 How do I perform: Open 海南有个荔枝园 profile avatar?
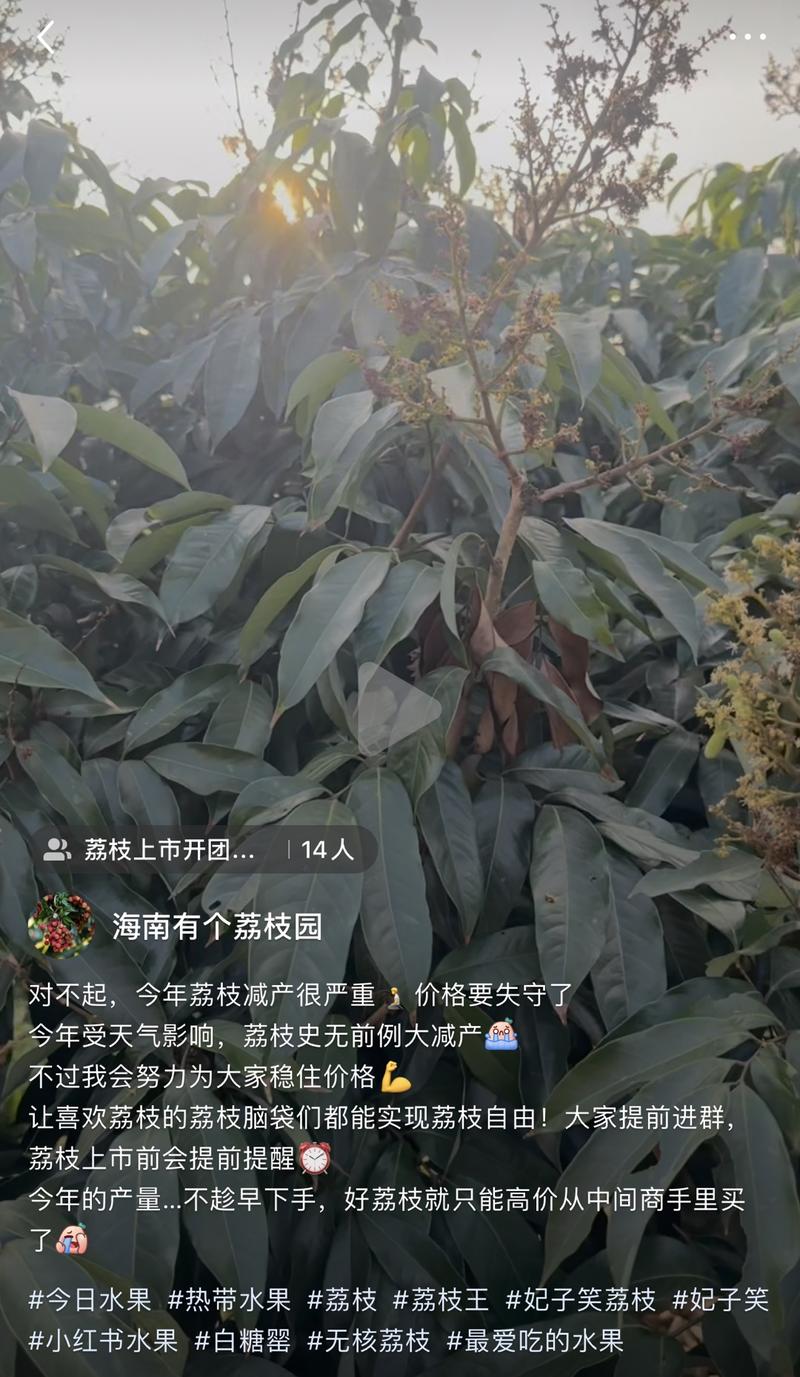click(61, 926)
